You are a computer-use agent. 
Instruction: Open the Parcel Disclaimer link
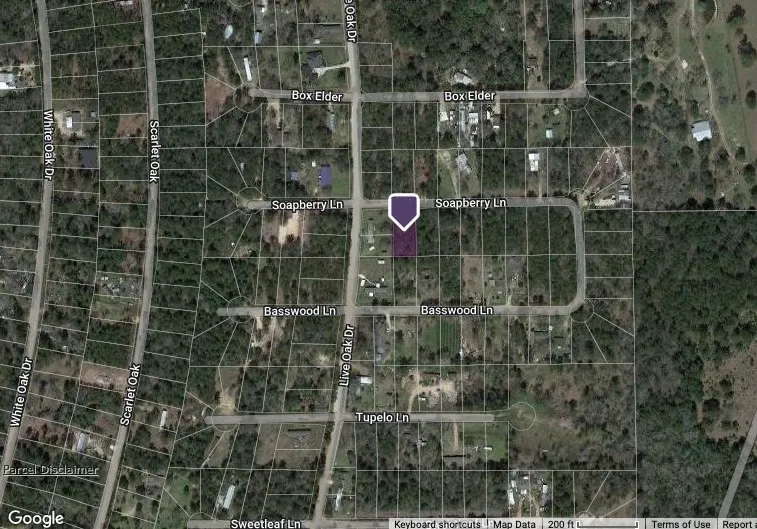50,469
